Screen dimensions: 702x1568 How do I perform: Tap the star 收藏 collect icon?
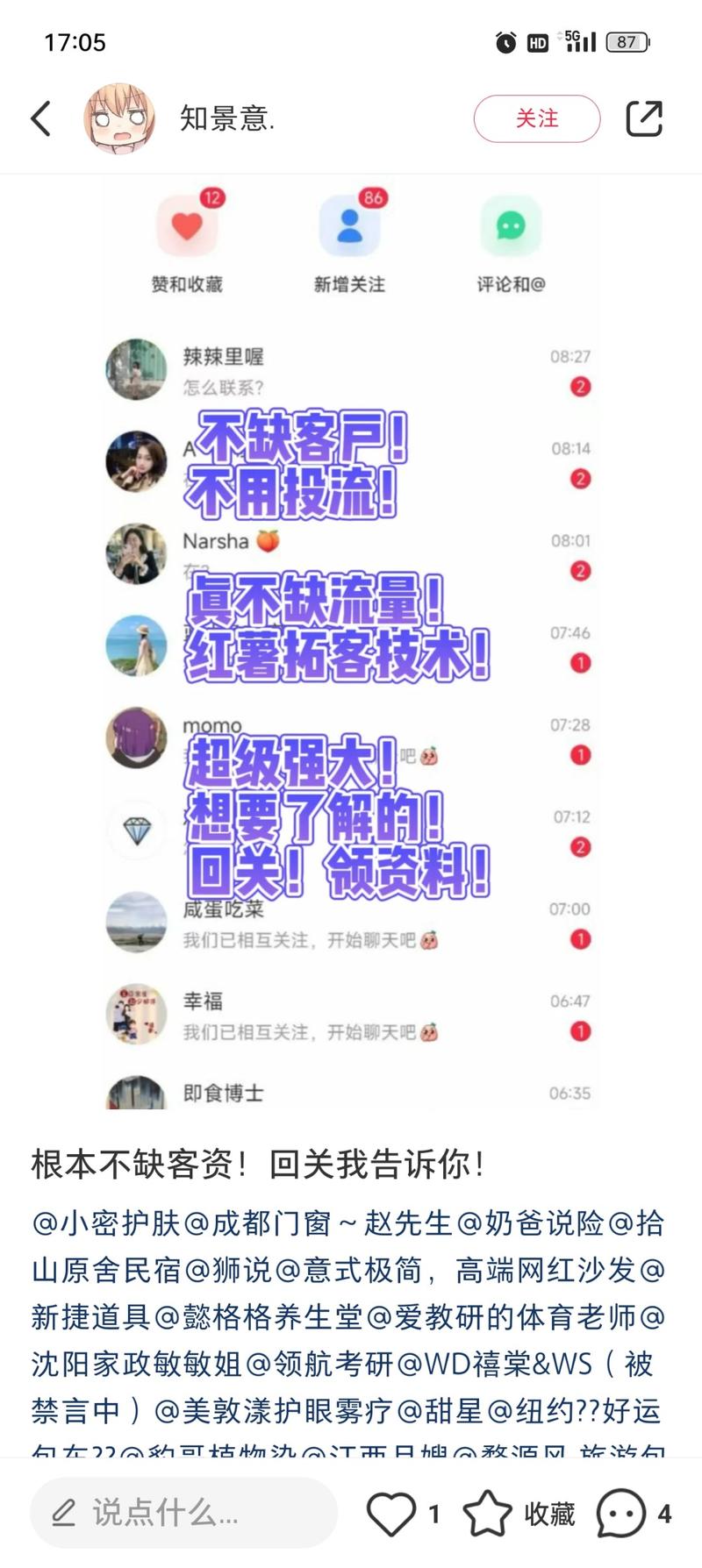click(488, 1512)
